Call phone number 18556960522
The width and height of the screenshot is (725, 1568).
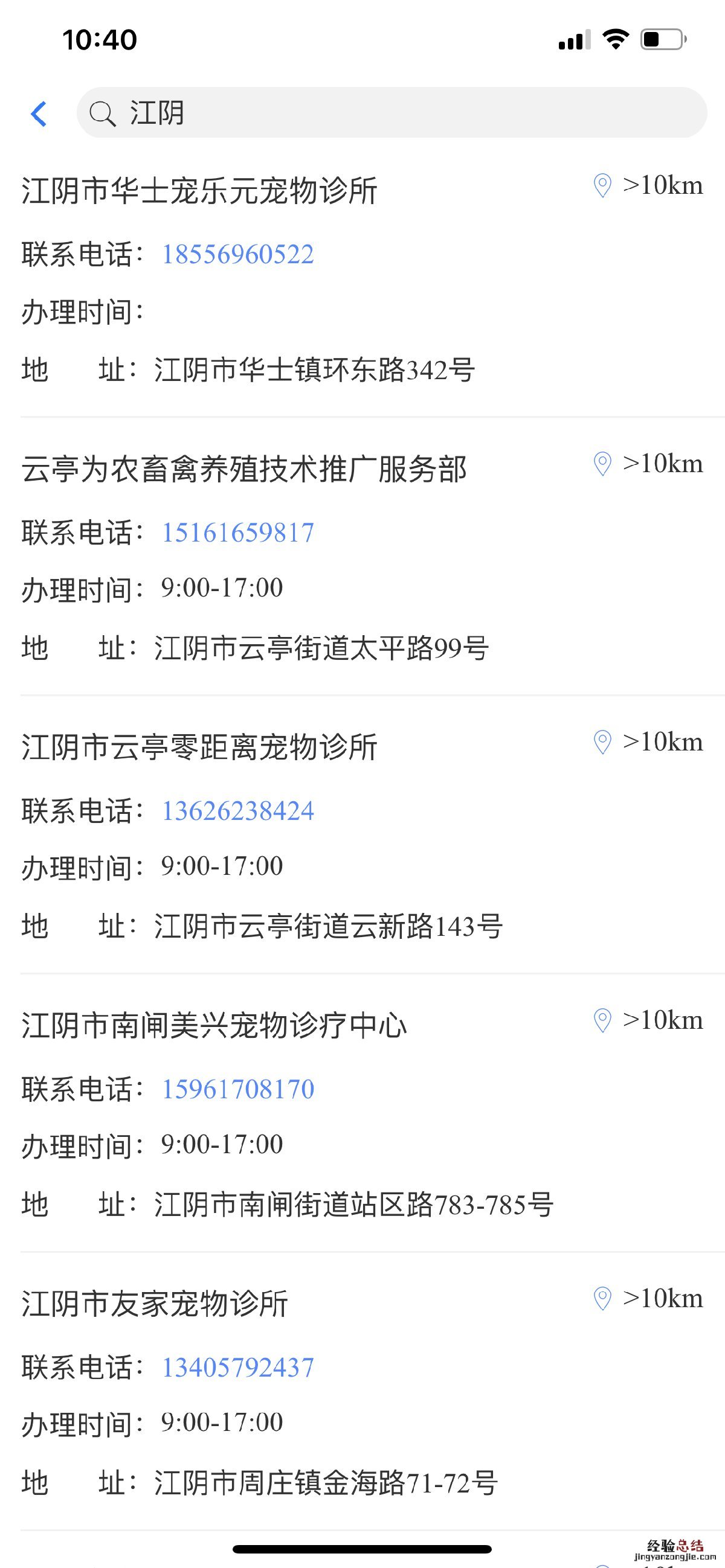[x=237, y=254]
